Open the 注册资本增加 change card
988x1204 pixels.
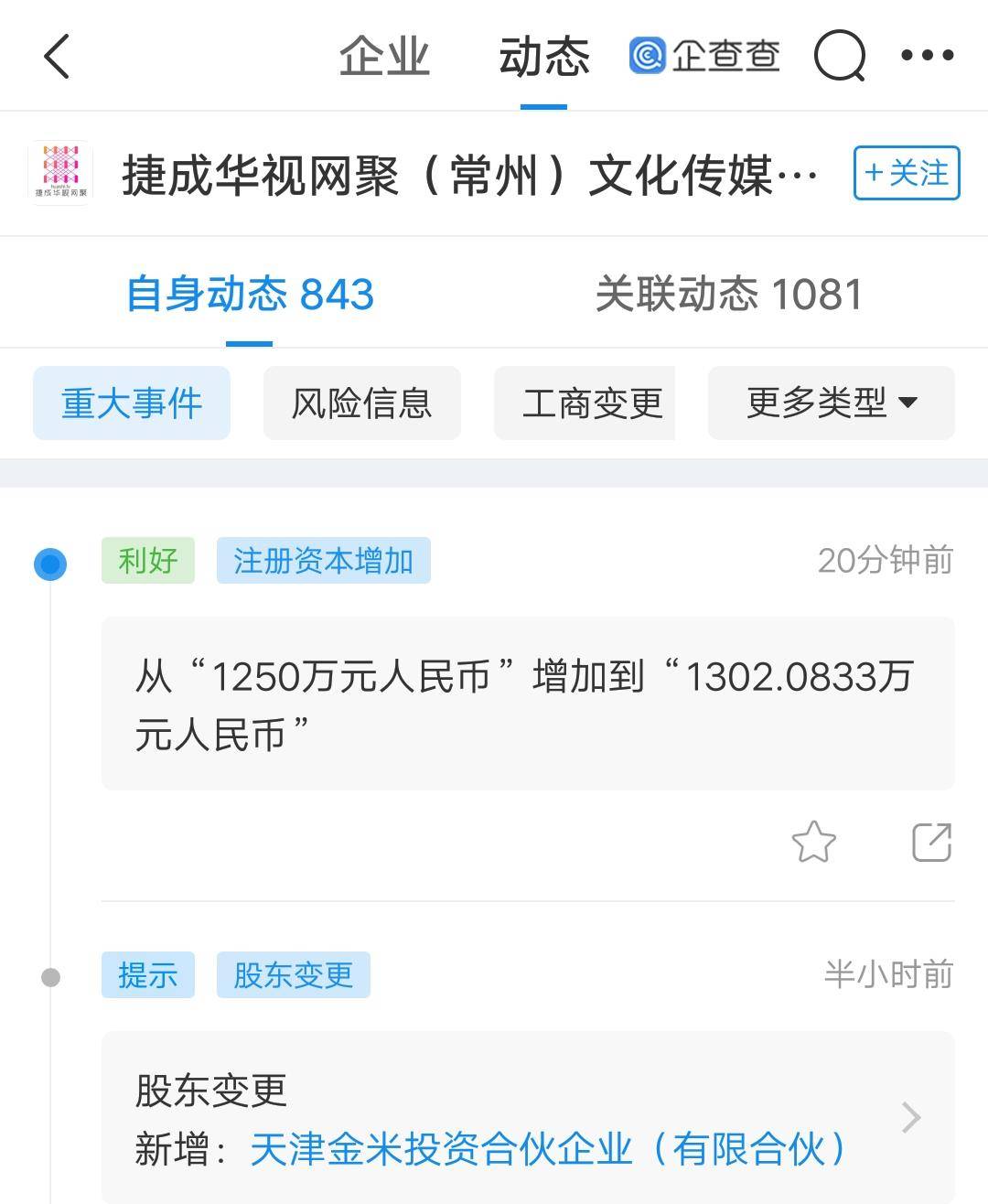pos(527,704)
